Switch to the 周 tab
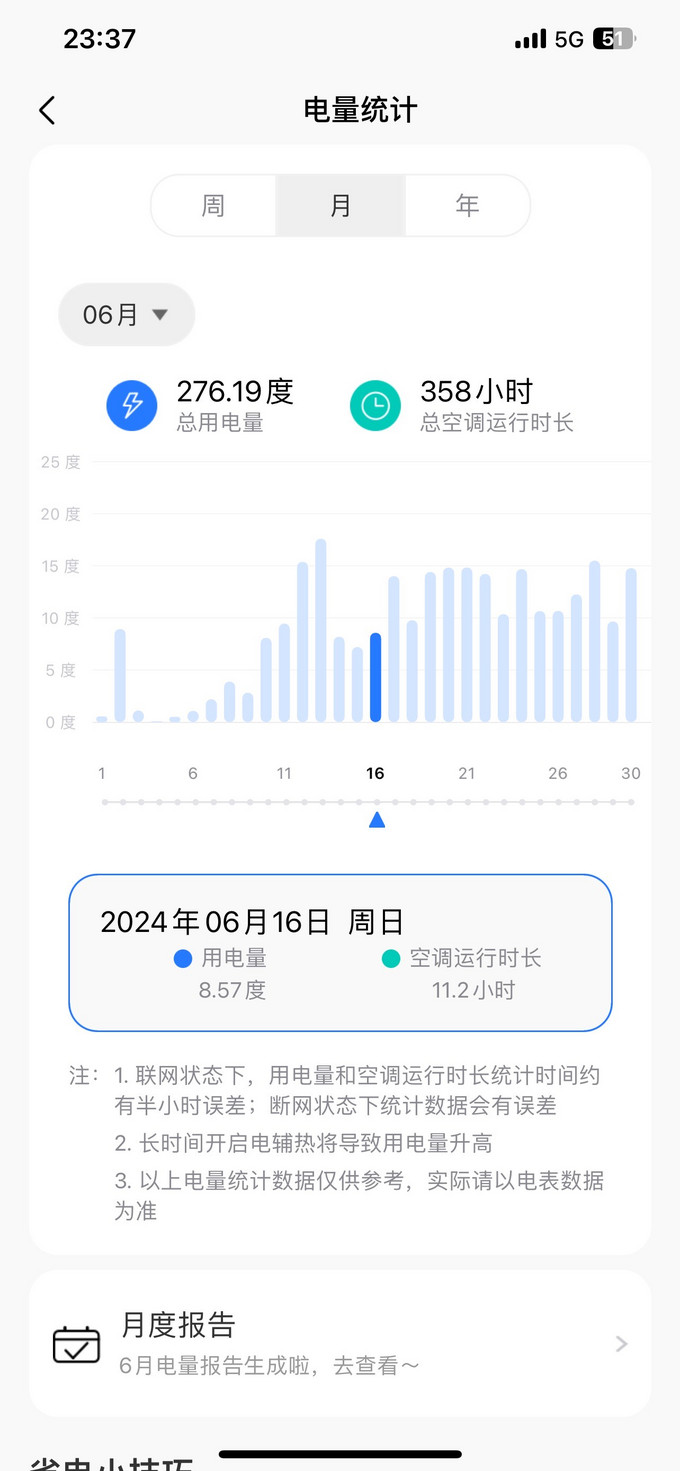 213,206
